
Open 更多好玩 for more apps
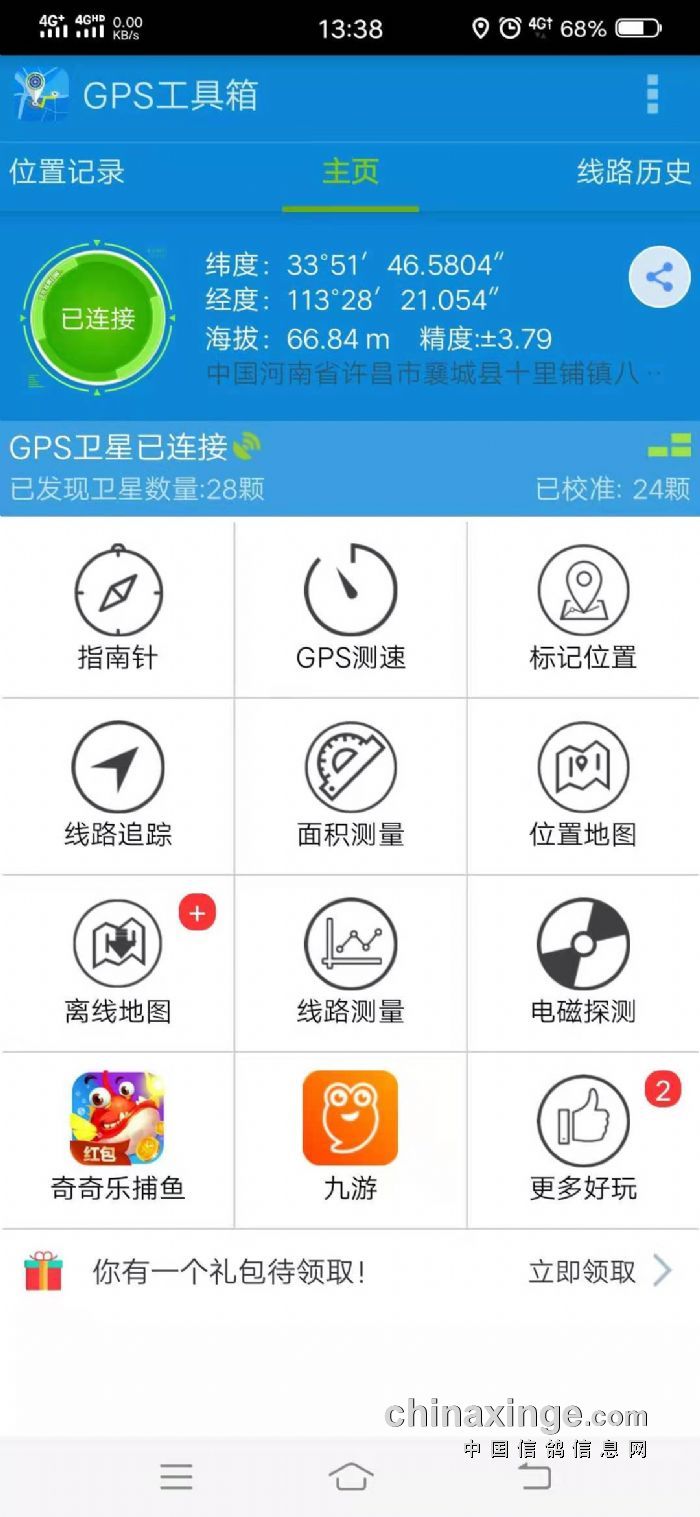[583, 1138]
